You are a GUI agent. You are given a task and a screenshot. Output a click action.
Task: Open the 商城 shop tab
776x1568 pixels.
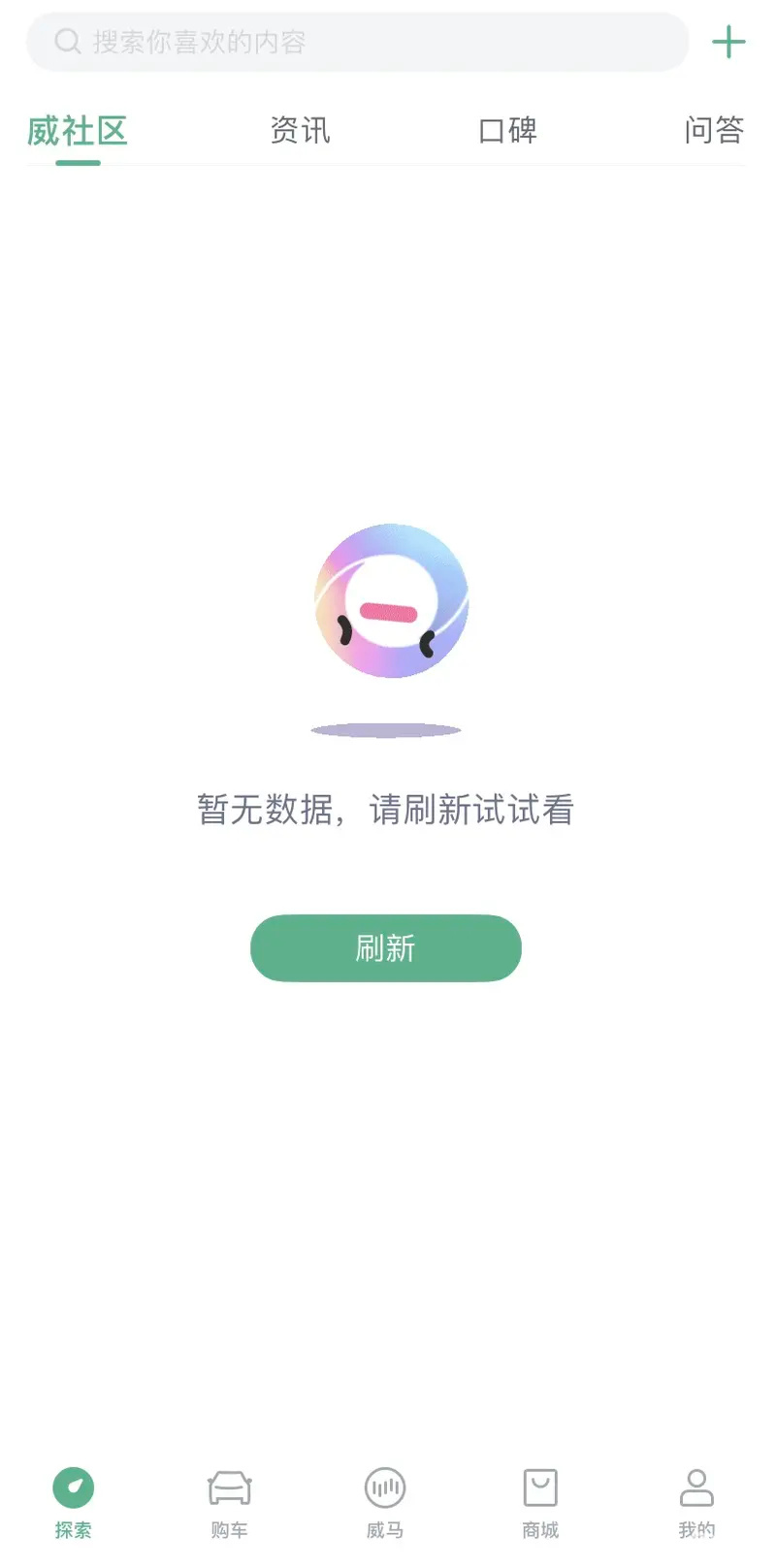(540, 1501)
